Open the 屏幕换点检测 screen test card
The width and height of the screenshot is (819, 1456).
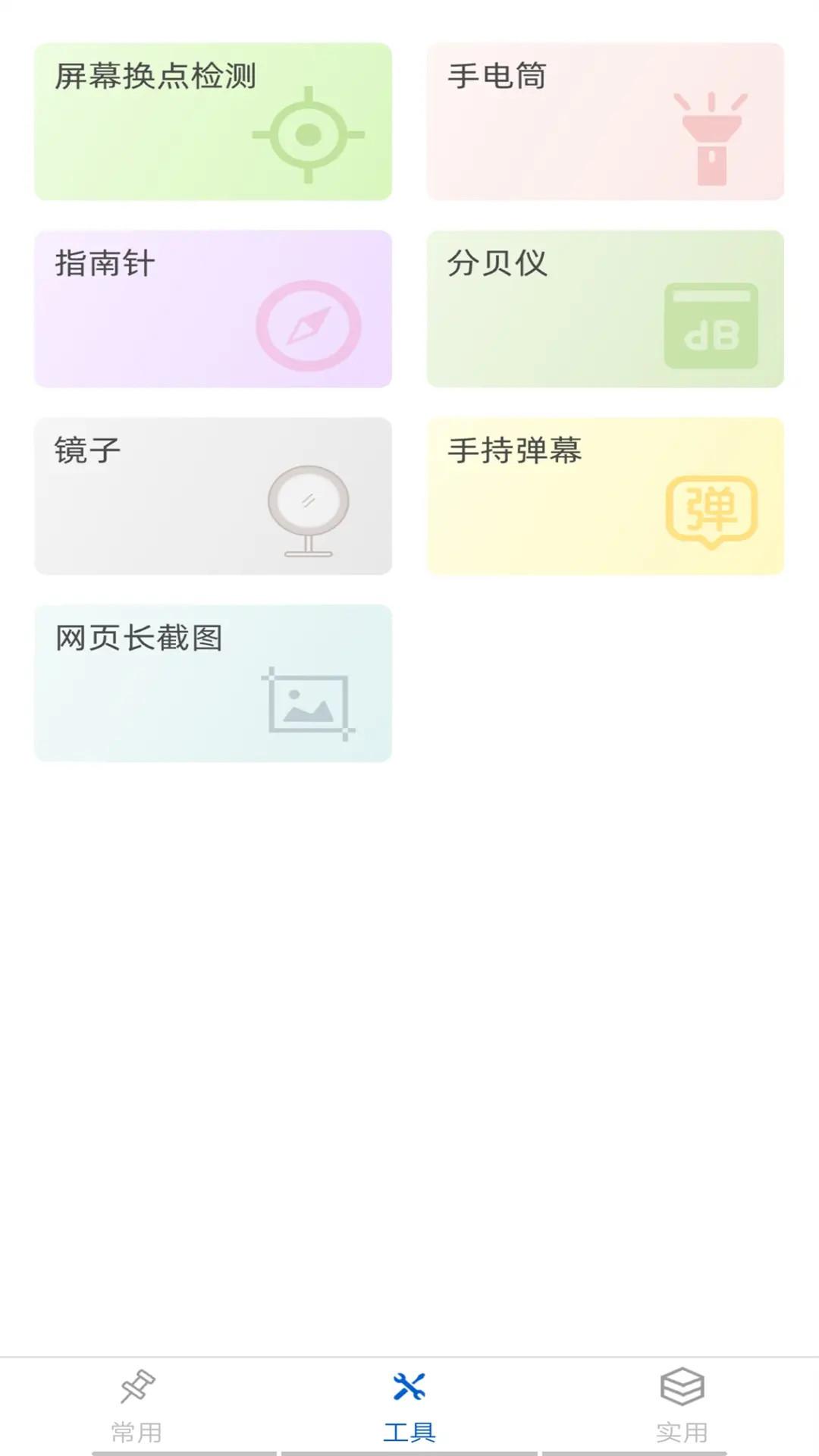[212, 121]
